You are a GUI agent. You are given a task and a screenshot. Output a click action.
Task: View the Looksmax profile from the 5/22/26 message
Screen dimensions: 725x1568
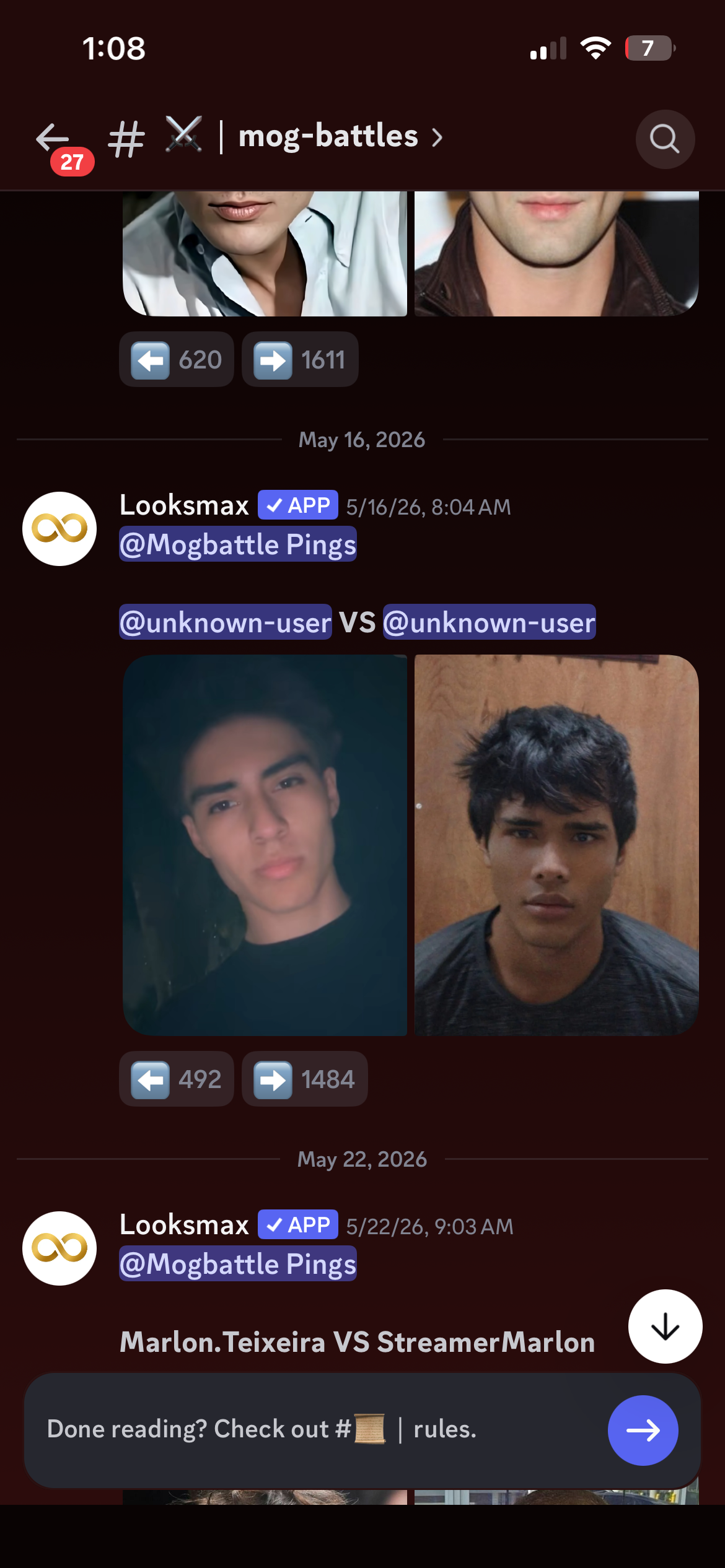click(x=59, y=1248)
